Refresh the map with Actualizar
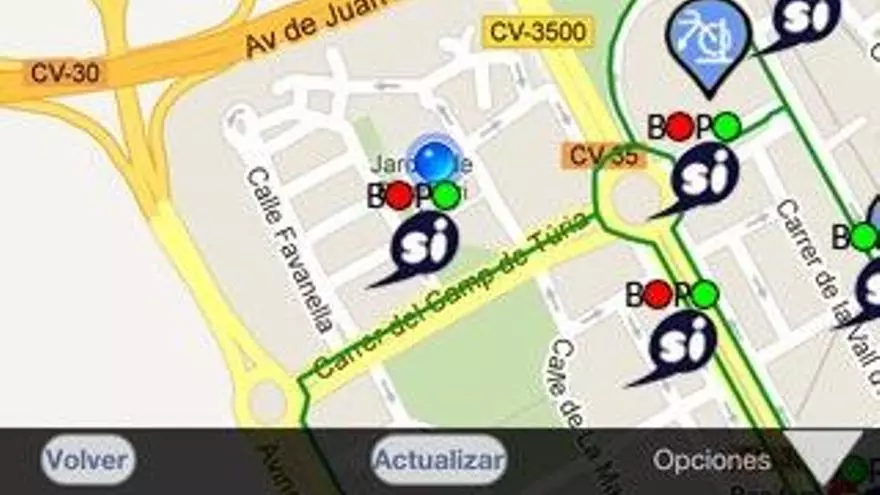 pyautogui.click(x=439, y=461)
